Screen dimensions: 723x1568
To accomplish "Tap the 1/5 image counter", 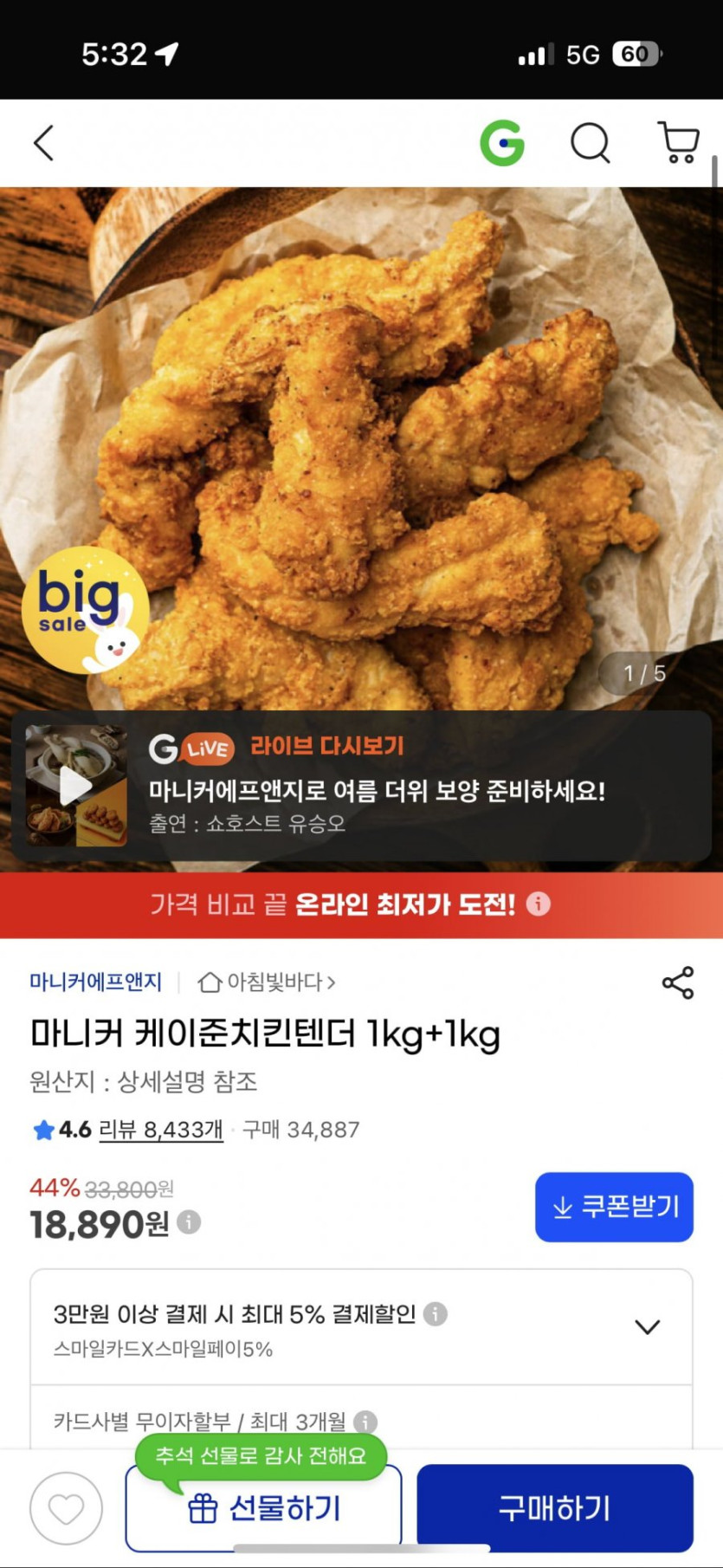I will tap(643, 672).
